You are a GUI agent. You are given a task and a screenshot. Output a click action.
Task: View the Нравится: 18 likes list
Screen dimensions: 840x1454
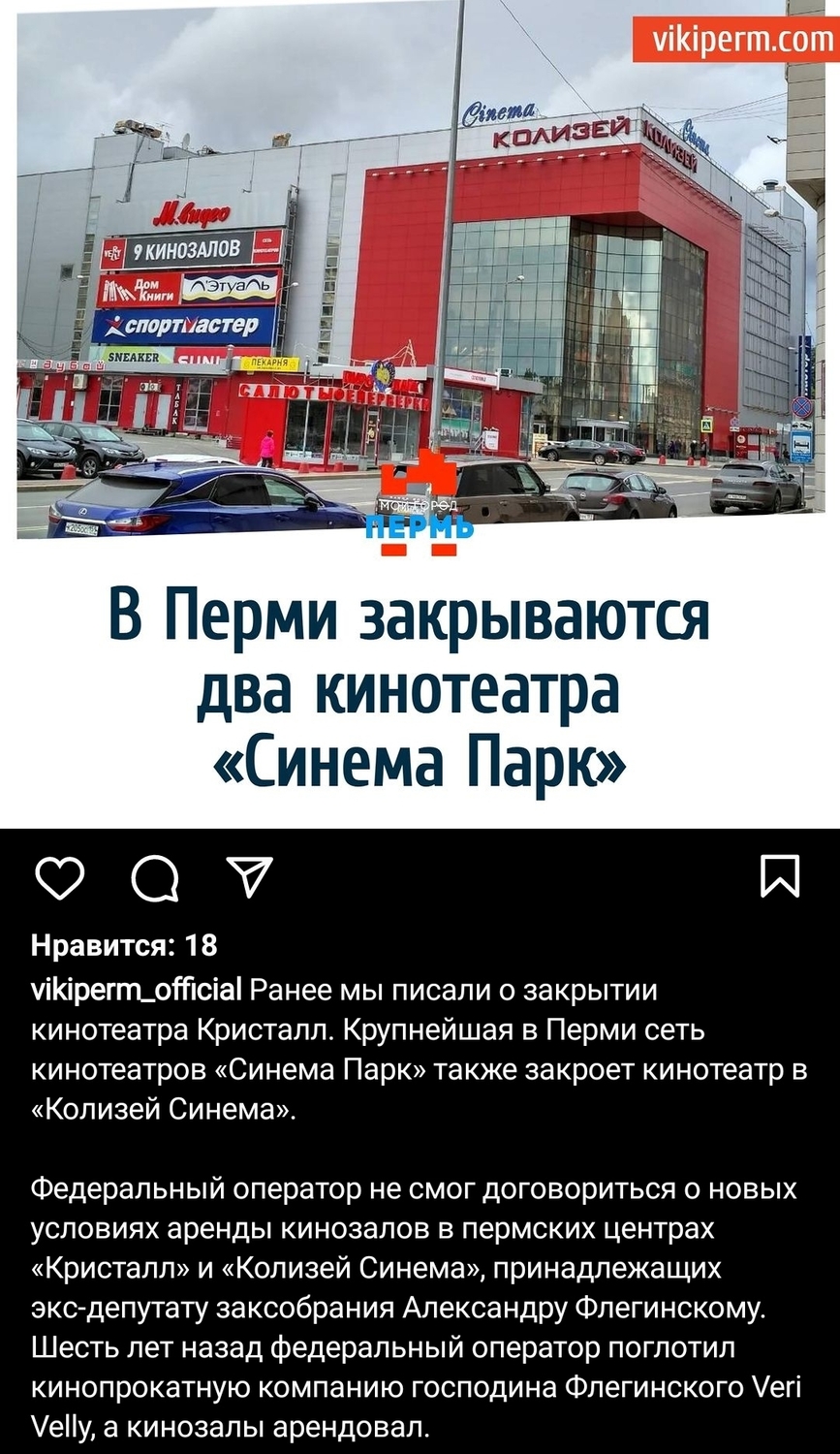(x=124, y=945)
